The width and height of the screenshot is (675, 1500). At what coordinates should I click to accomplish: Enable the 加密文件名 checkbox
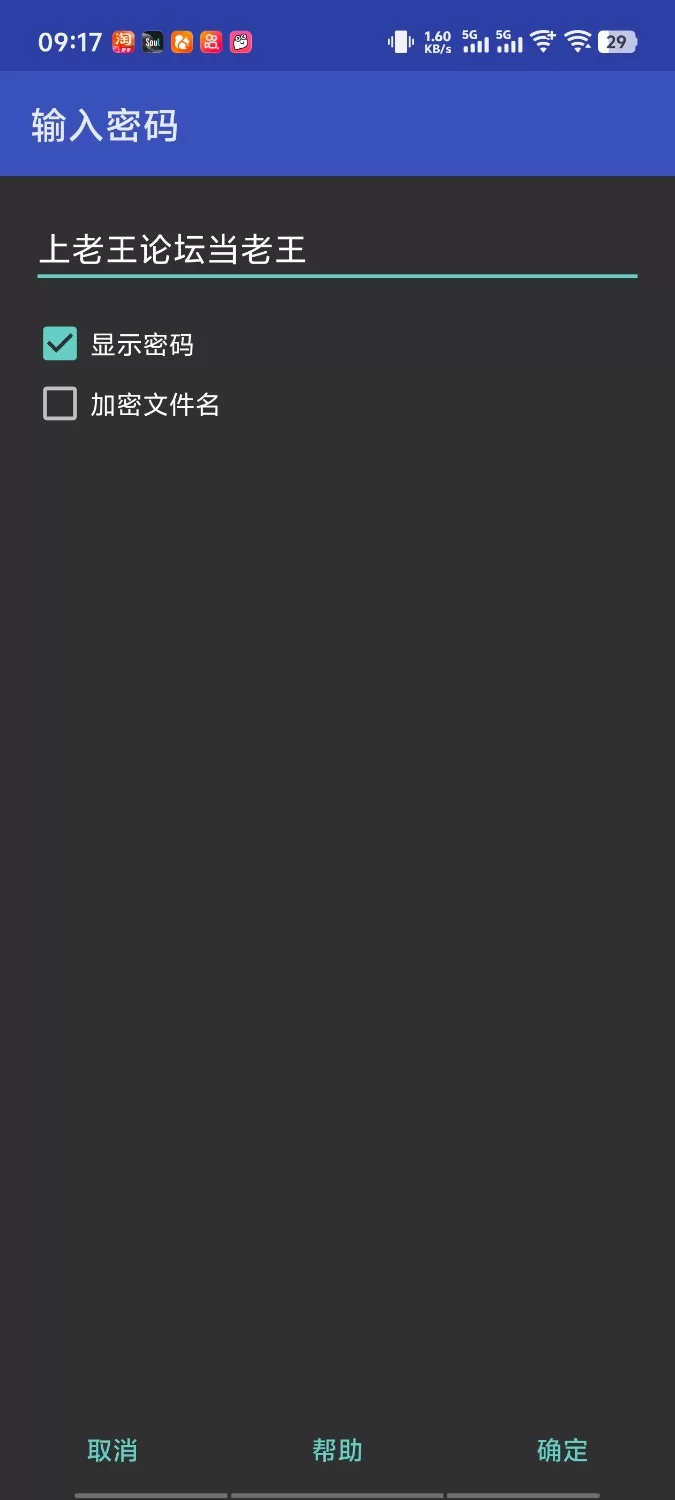pos(60,404)
